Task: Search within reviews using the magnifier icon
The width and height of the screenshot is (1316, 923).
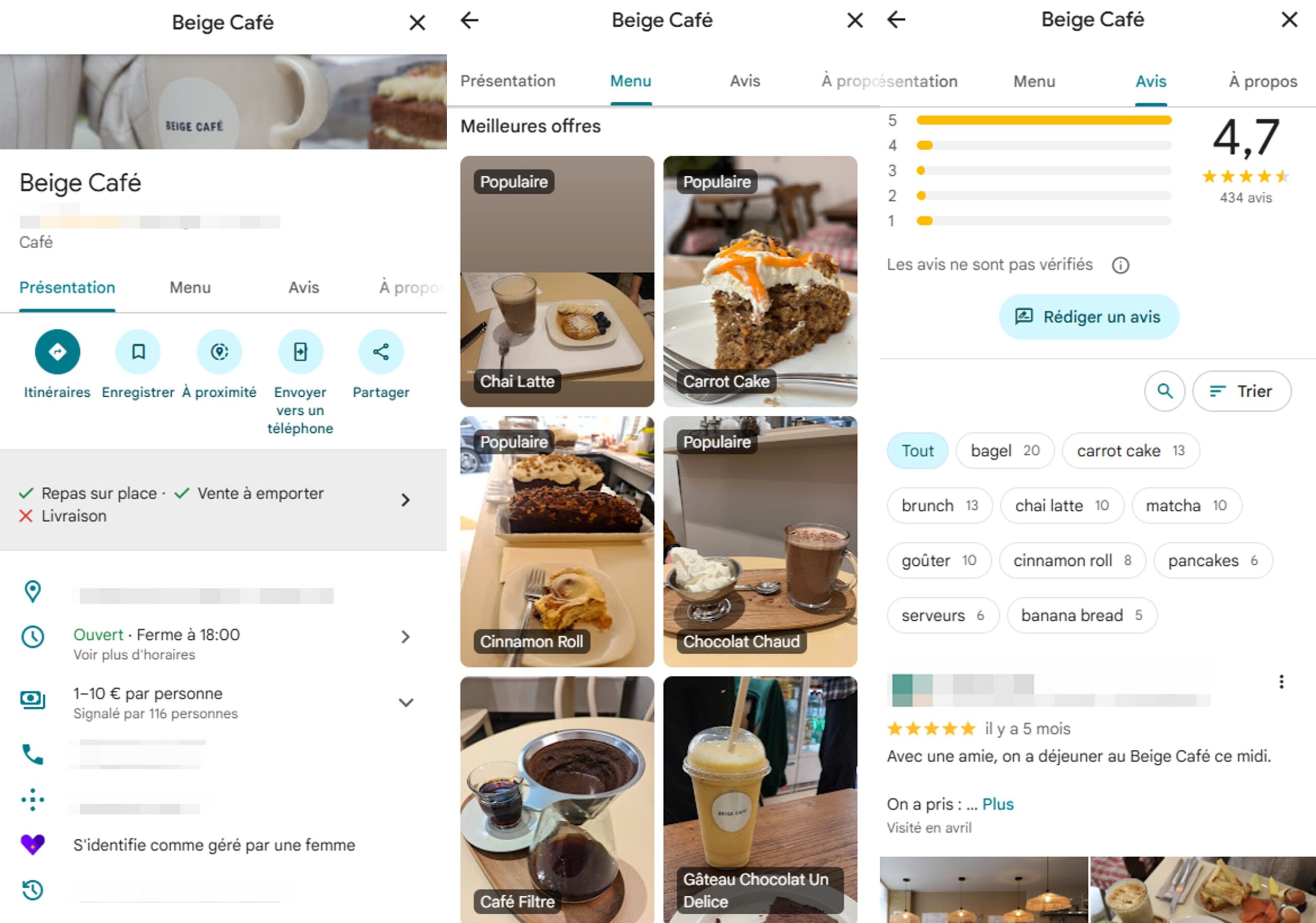Action: (x=1164, y=391)
